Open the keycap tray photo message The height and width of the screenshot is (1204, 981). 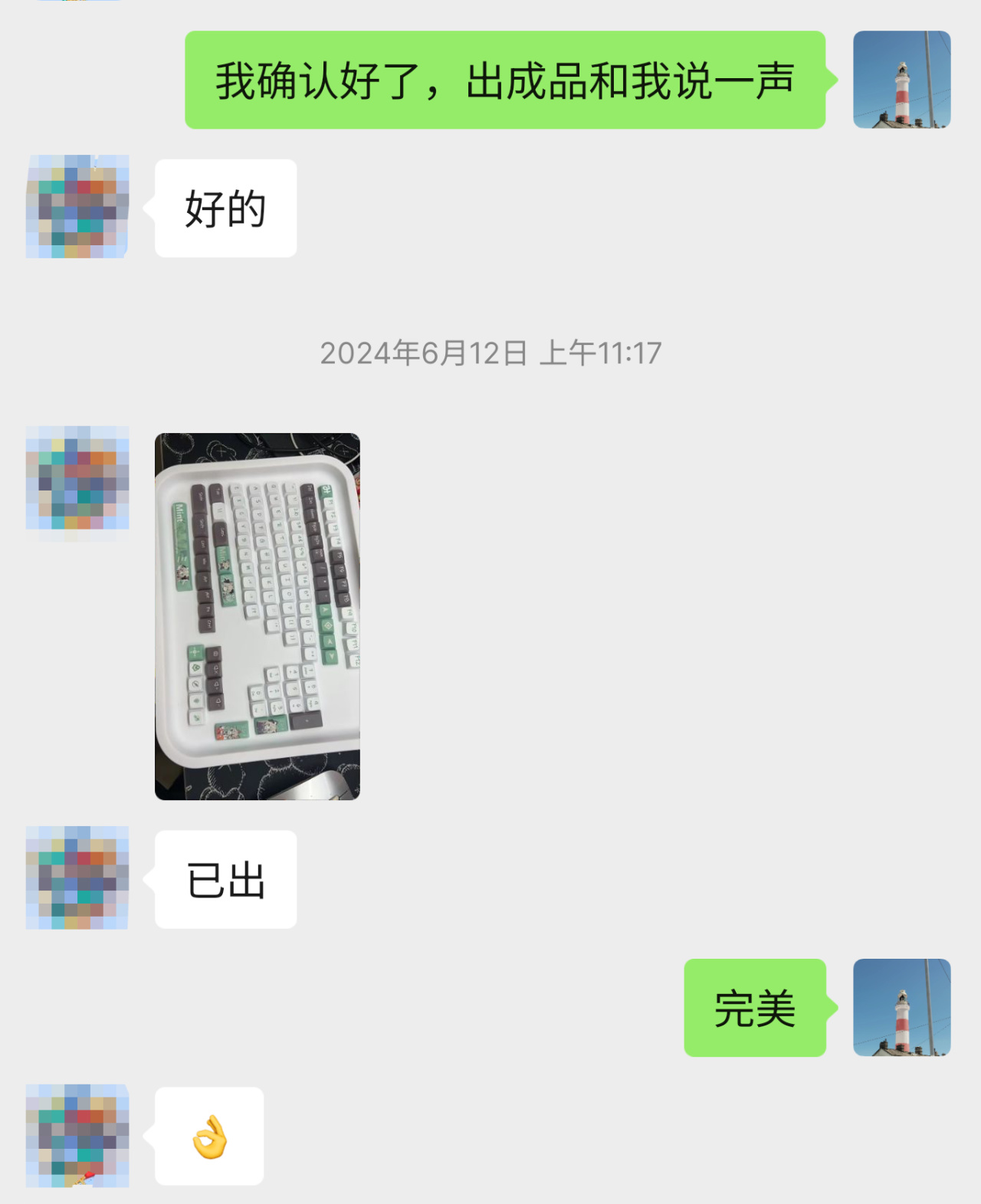pyautogui.click(x=258, y=616)
